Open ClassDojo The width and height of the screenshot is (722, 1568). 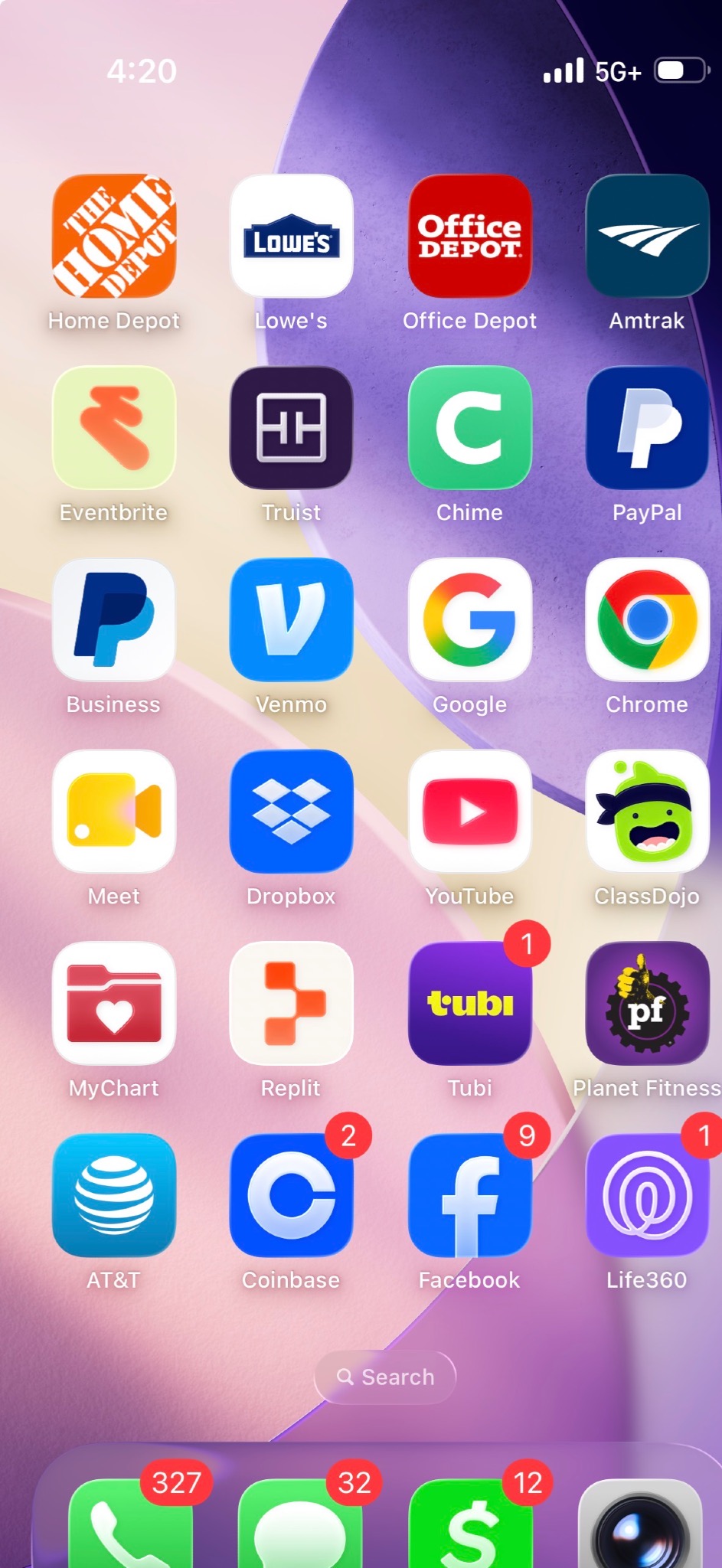click(647, 812)
